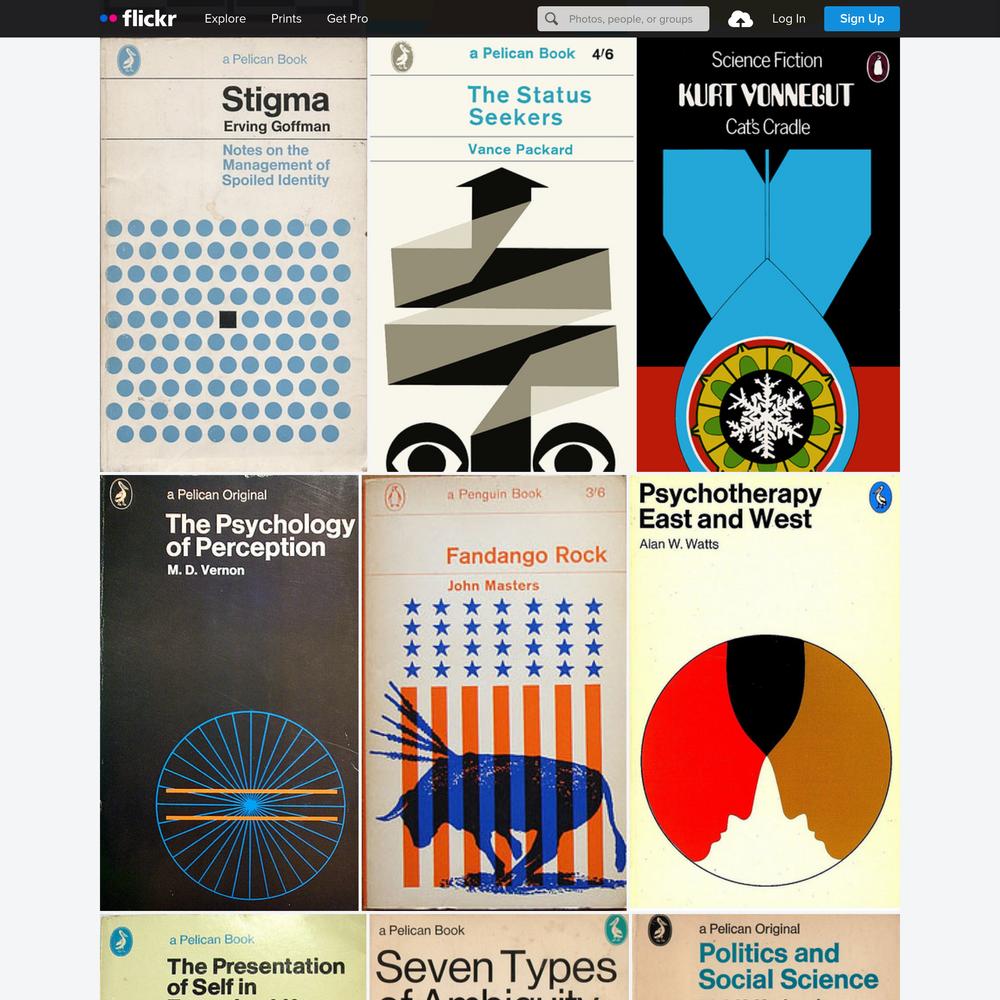Open the Stigma book cover photo
Image resolution: width=1000 pixels, height=1000 pixels.
point(233,254)
